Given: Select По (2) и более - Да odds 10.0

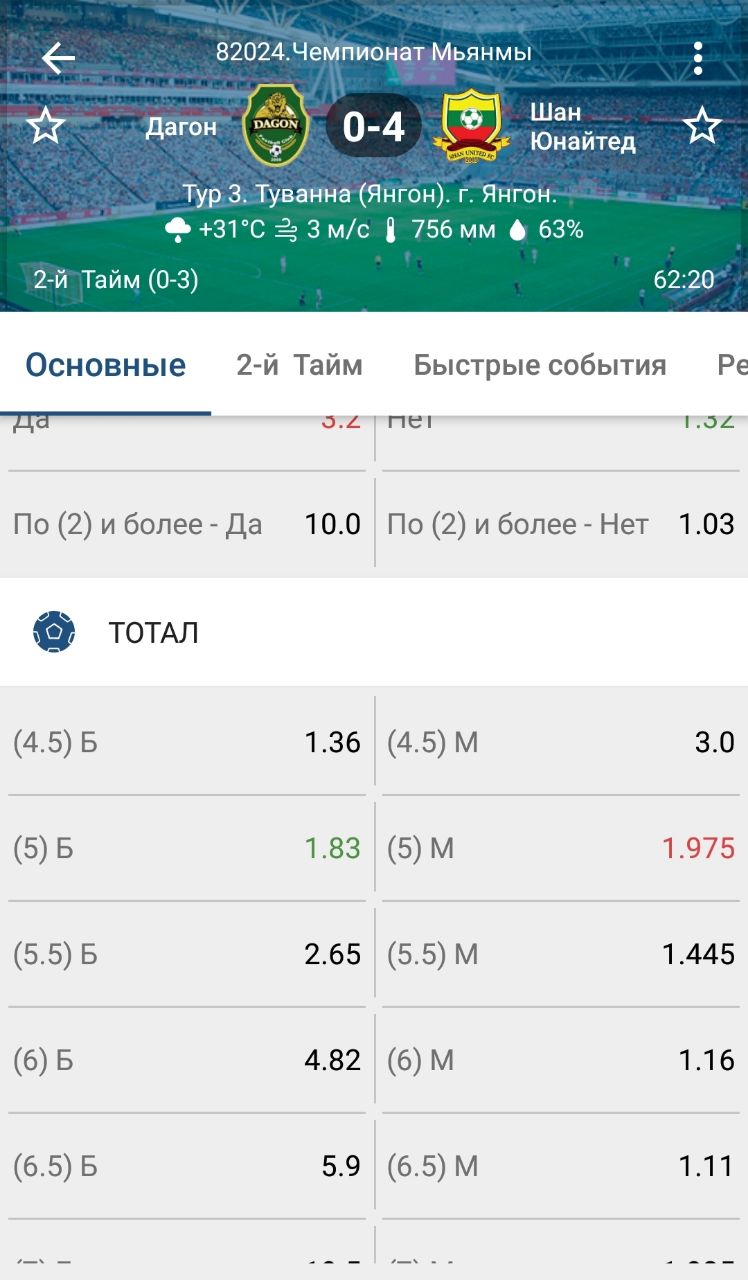Looking at the screenshot, I should click(187, 524).
